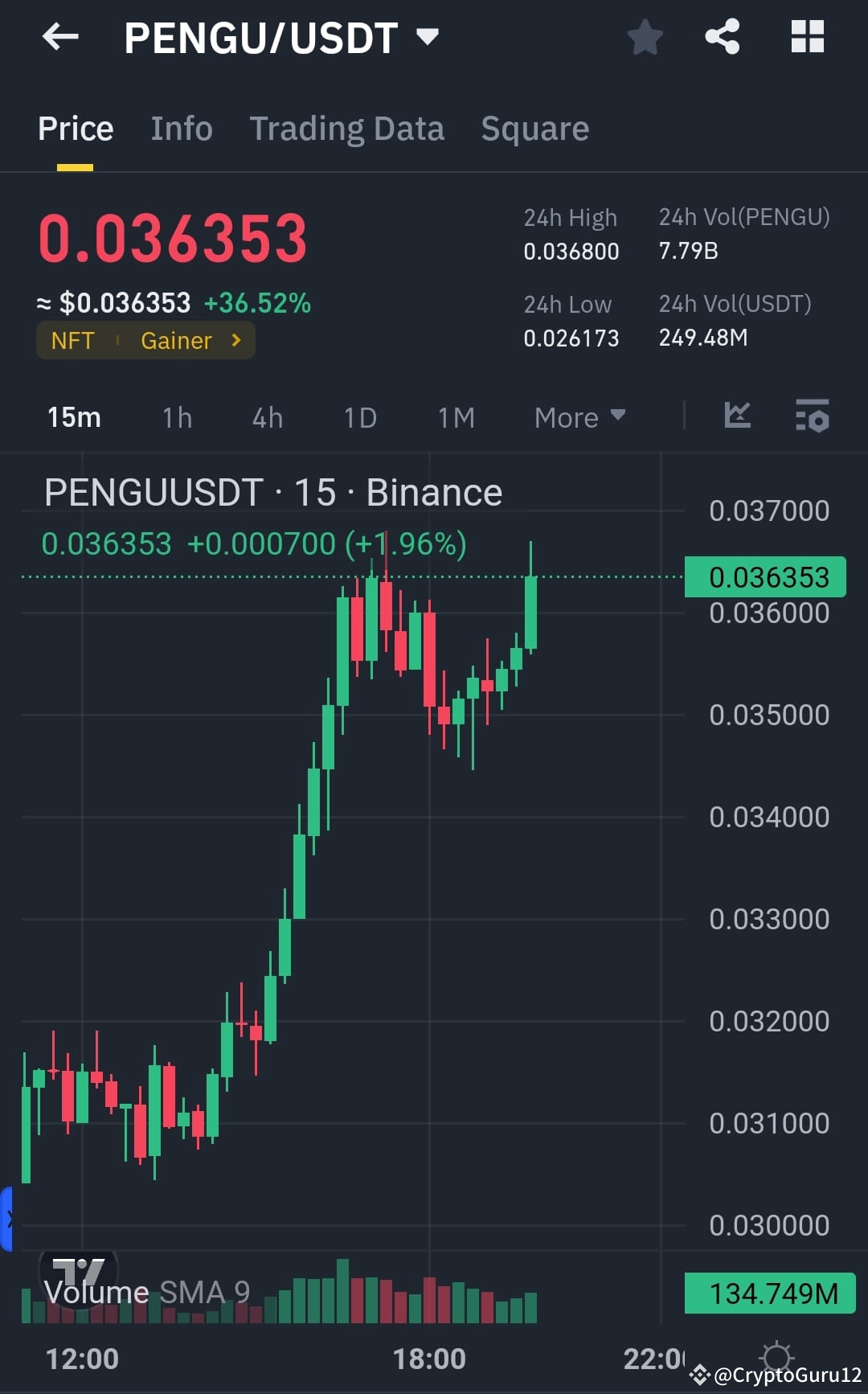Favorite the PENGU/USDT pair with the star
This screenshot has height=1394, width=868.
click(x=645, y=36)
